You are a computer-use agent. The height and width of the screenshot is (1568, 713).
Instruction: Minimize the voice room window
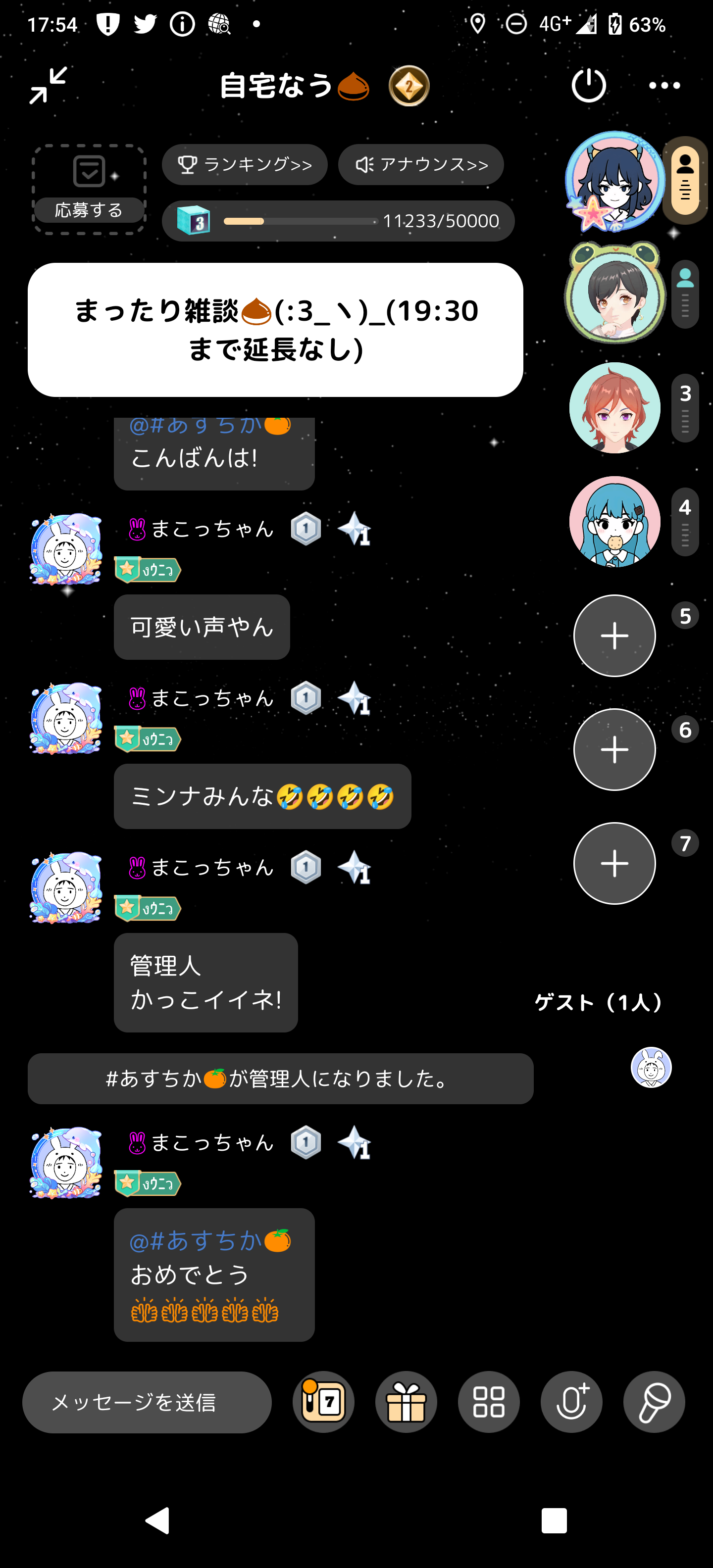pos(48,85)
